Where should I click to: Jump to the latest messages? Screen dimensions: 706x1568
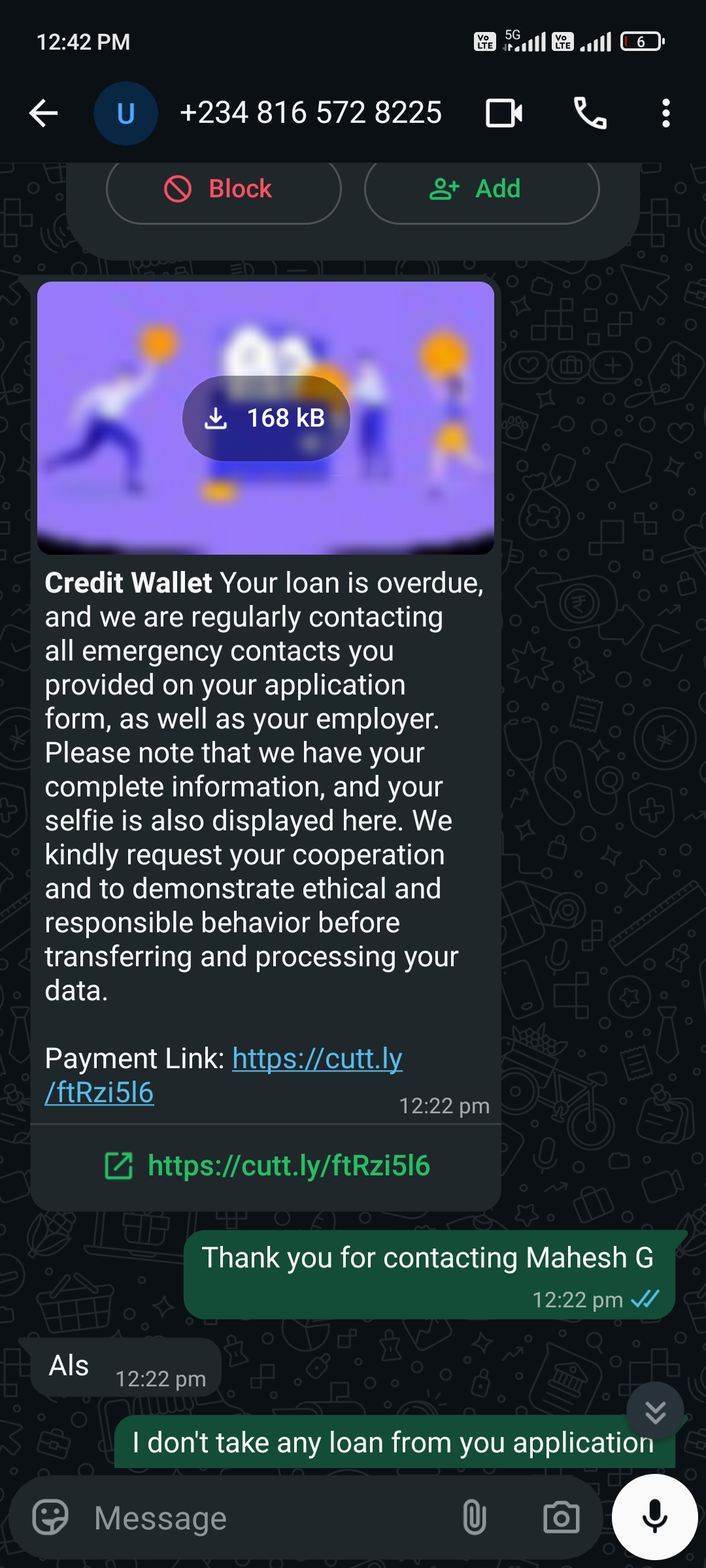click(655, 1411)
